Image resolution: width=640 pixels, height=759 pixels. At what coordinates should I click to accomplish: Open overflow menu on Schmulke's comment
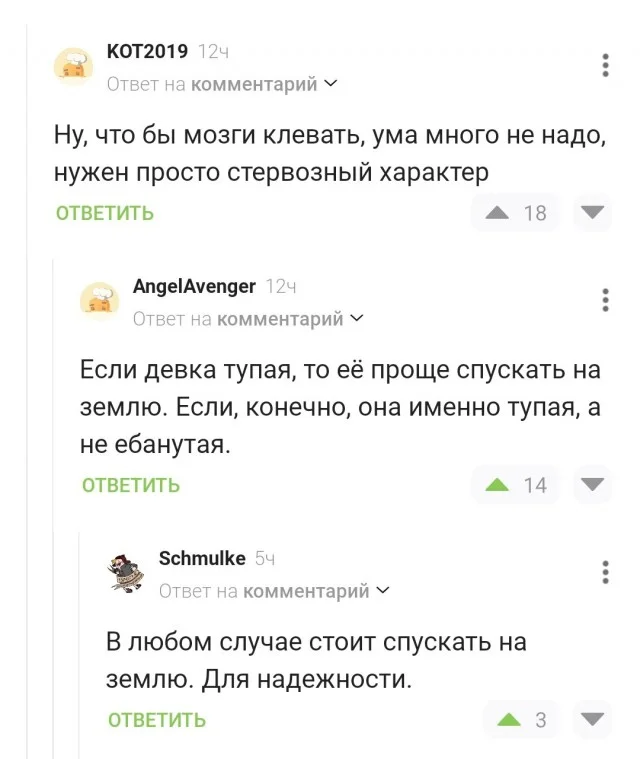pos(606,572)
